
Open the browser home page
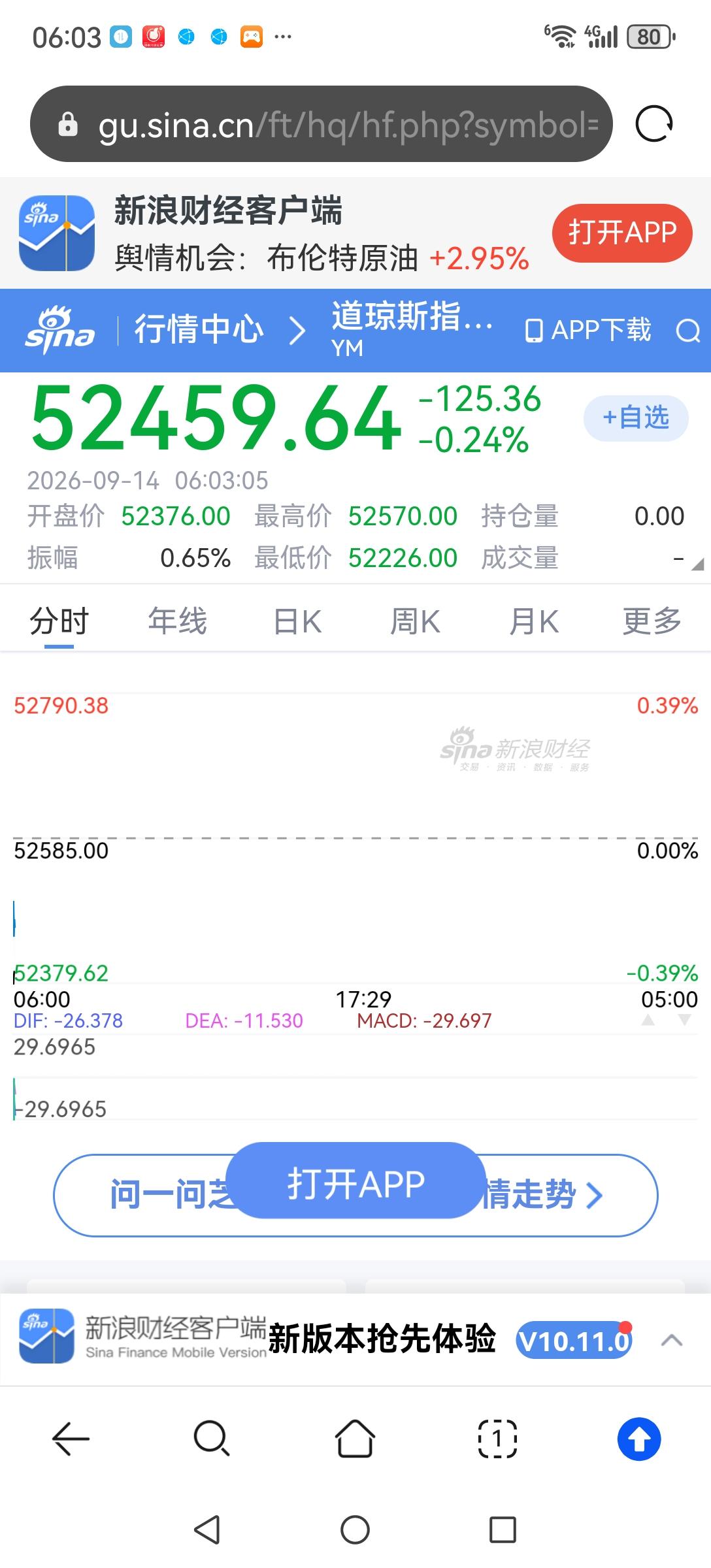355,1438
